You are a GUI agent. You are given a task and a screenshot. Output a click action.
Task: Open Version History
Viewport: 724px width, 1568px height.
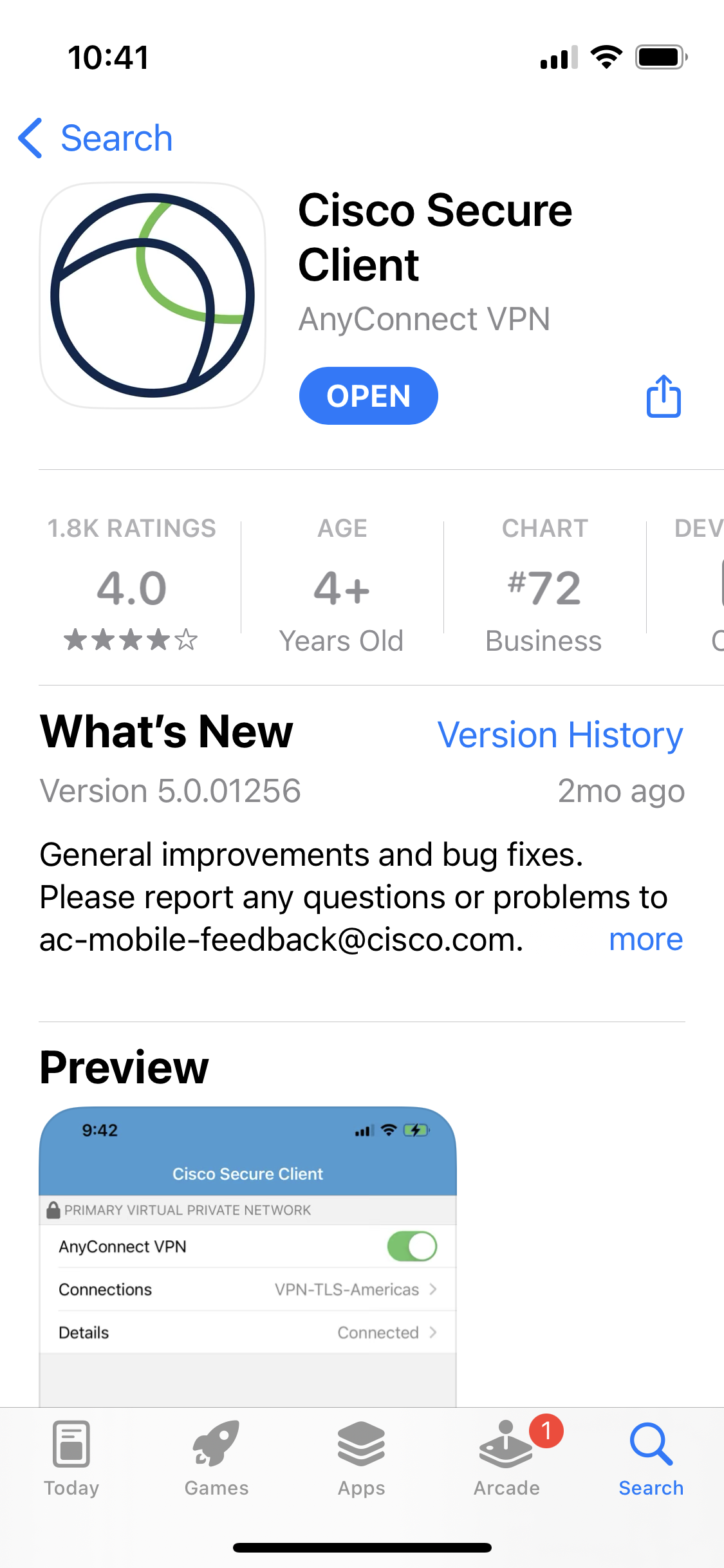click(x=560, y=734)
